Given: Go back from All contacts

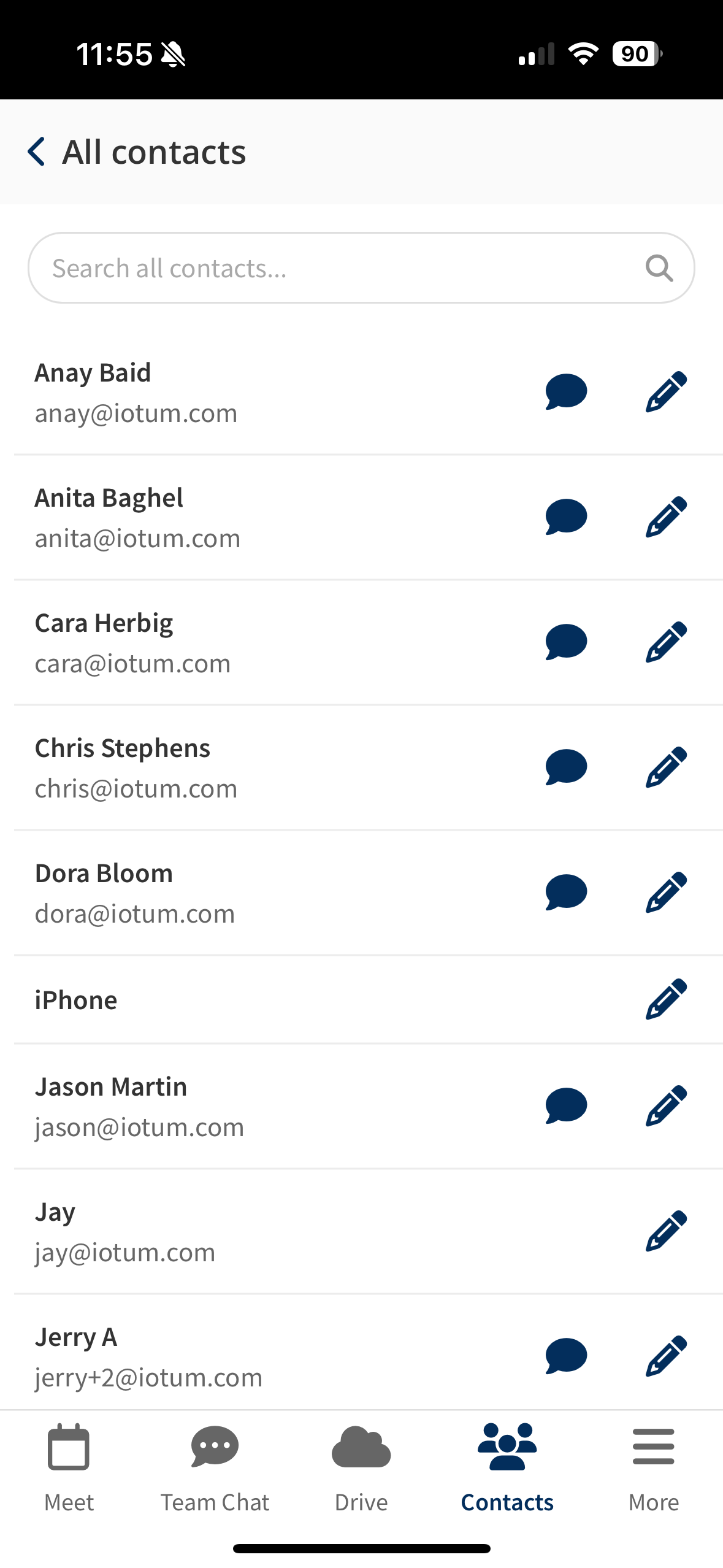Looking at the screenshot, I should (37, 152).
